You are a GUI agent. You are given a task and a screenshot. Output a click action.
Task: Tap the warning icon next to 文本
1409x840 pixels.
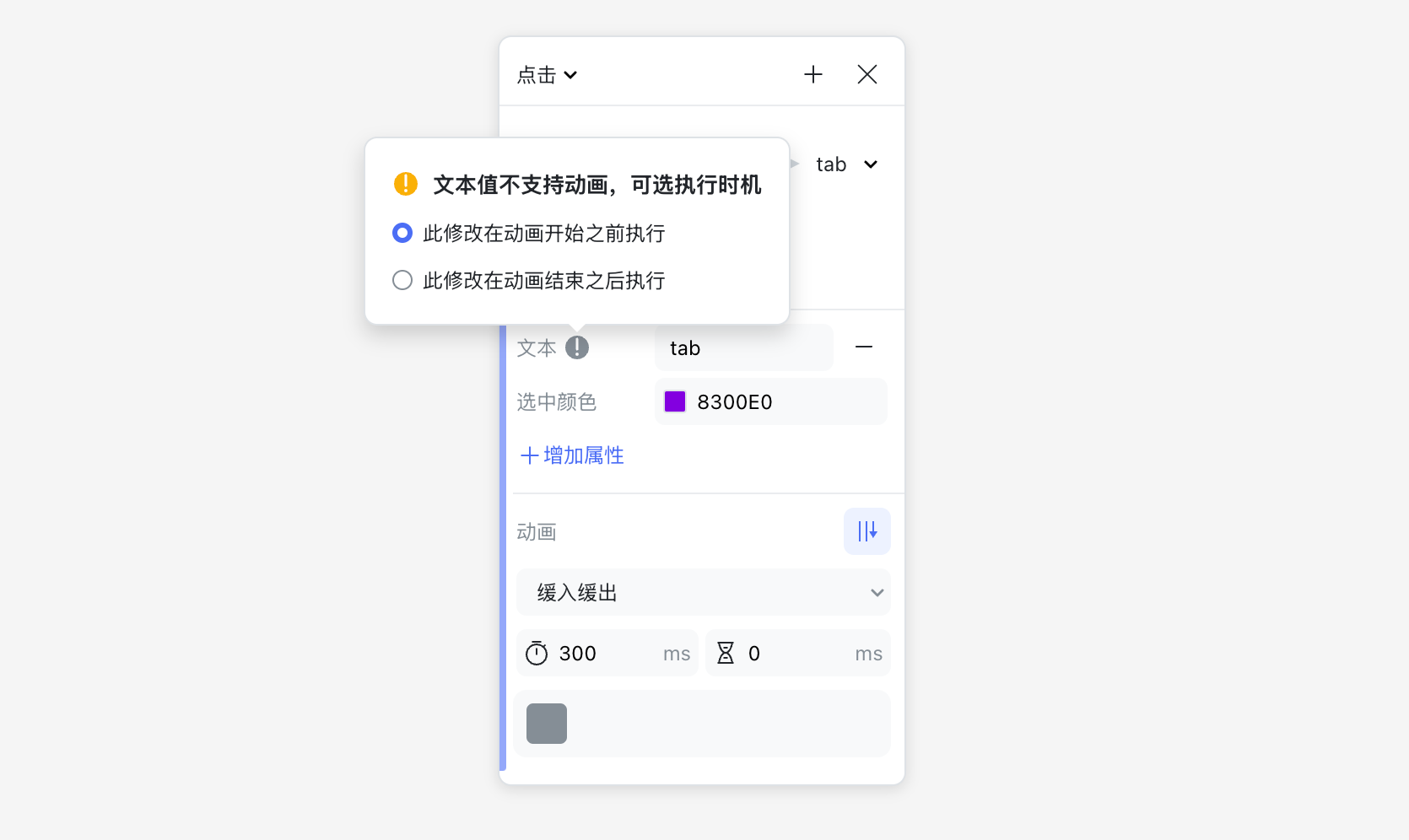pyautogui.click(x=577, y=347)
